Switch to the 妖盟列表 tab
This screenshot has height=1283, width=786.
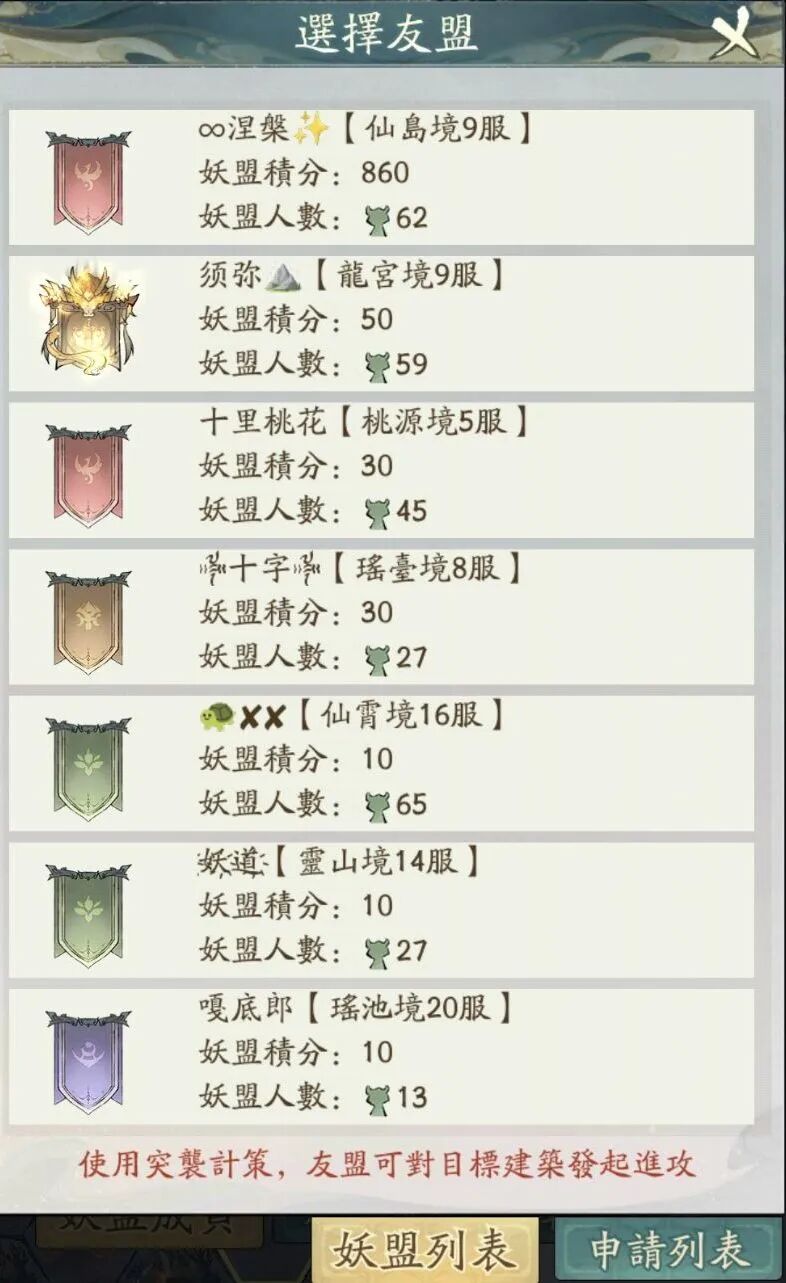coord(424,1250)
